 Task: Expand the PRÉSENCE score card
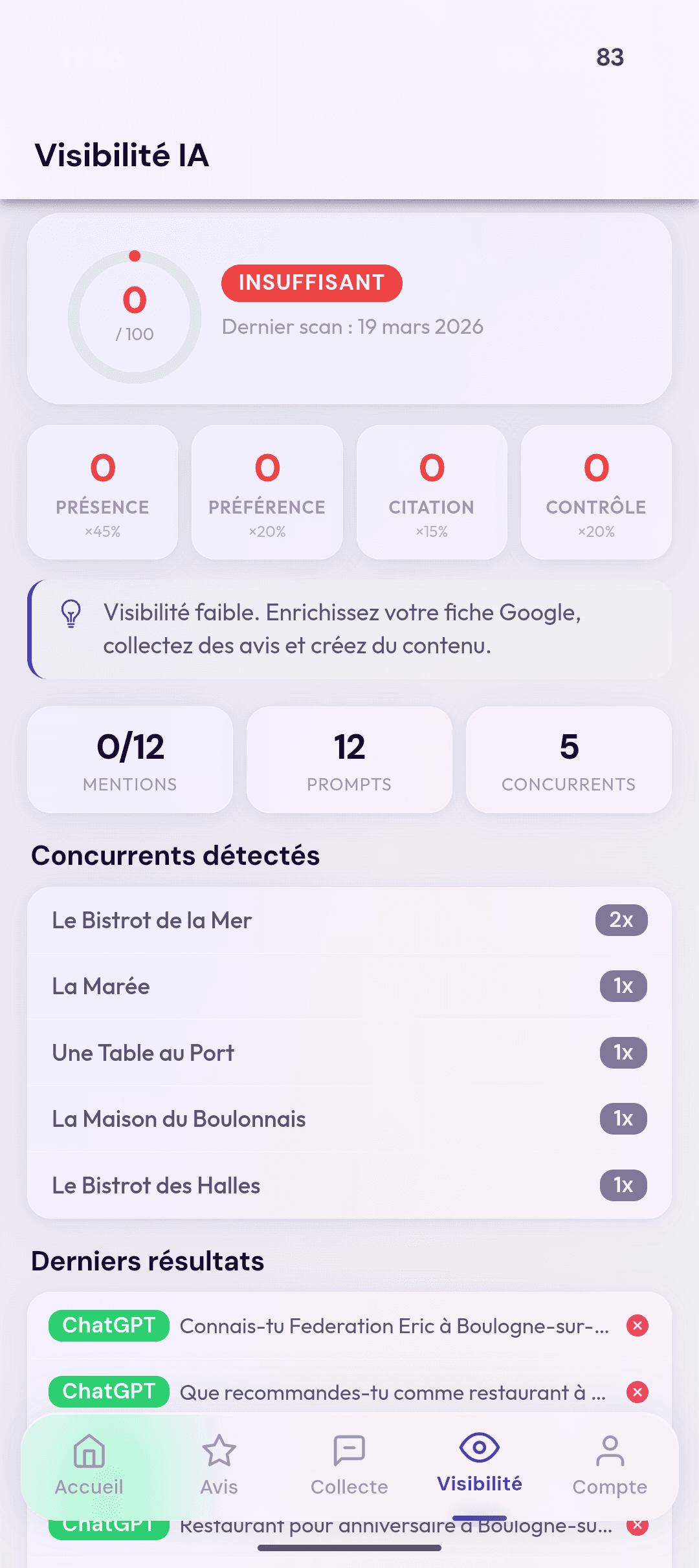102,490
